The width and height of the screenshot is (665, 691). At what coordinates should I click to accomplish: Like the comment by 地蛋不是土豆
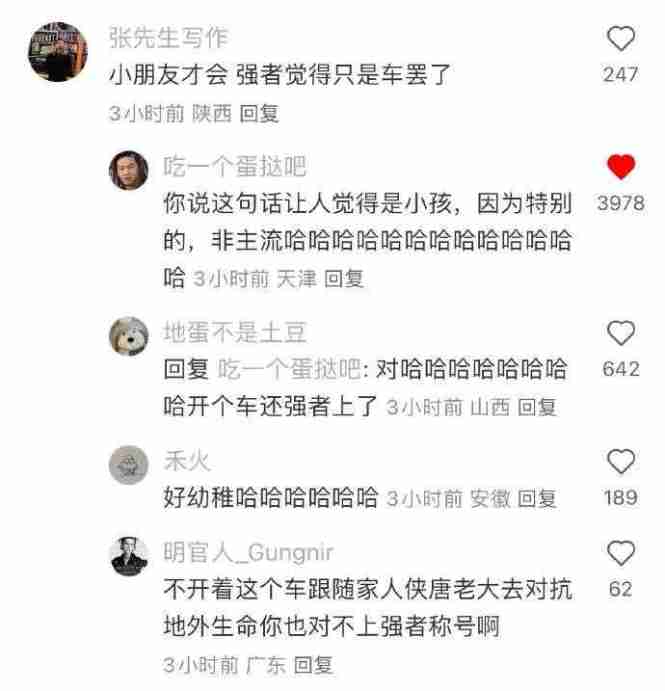(x=621, y=334)
